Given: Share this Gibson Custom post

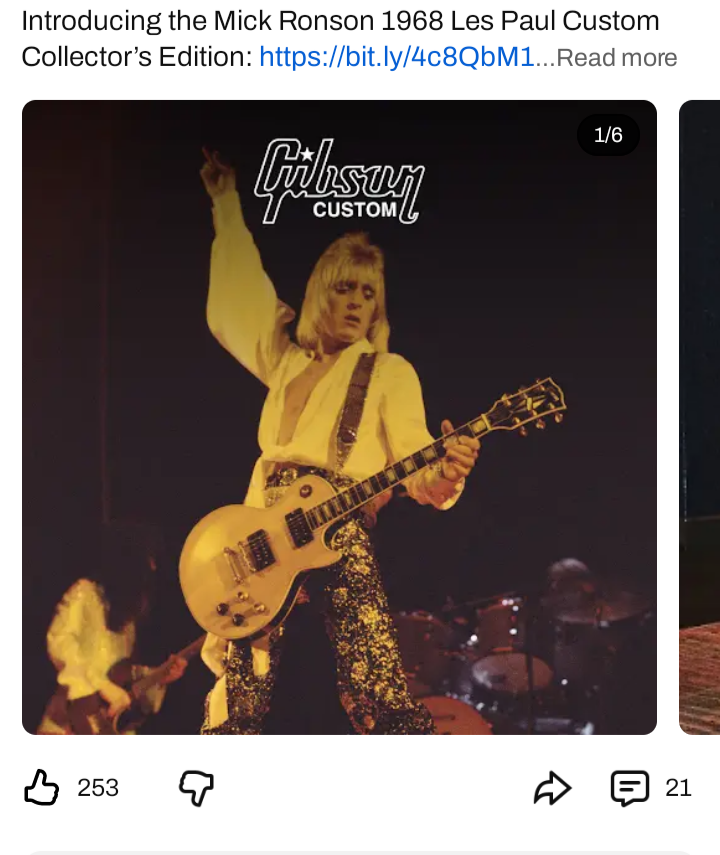Looking at the screenshot, I should [552, 788].
